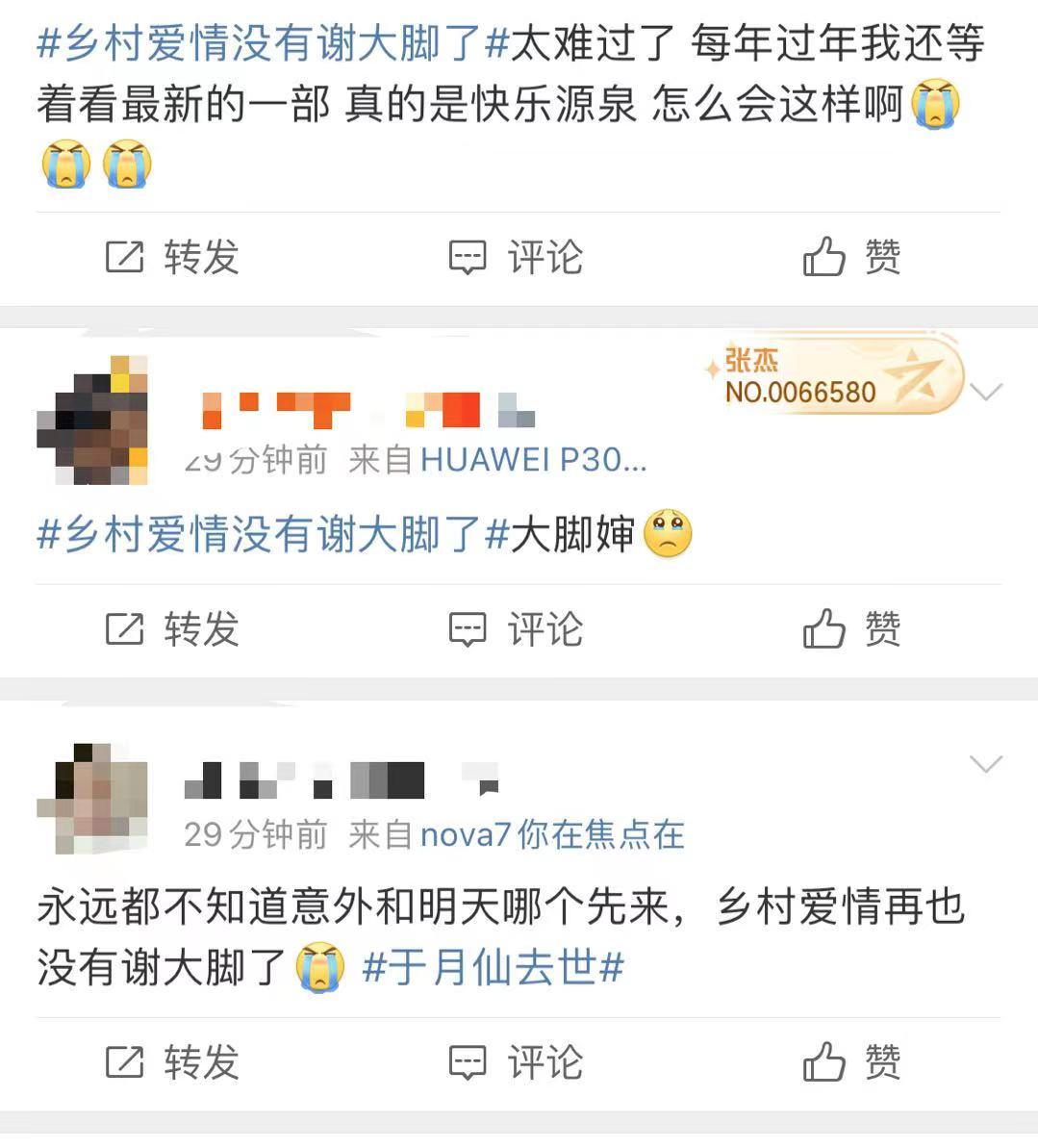Open avatar of the nova7 poster
Image resolution: width=1038 pixels, height=1148 pixels.
[91, 798]
